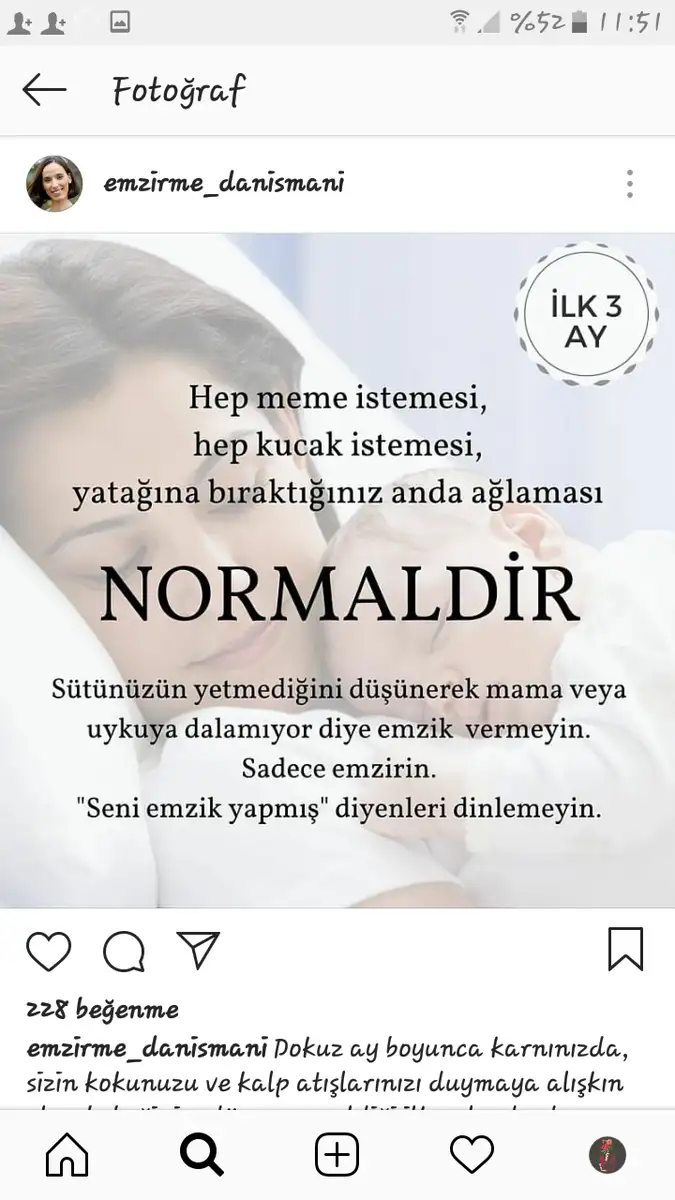Open the post's three-dot overflow menu

pos(629,184)
